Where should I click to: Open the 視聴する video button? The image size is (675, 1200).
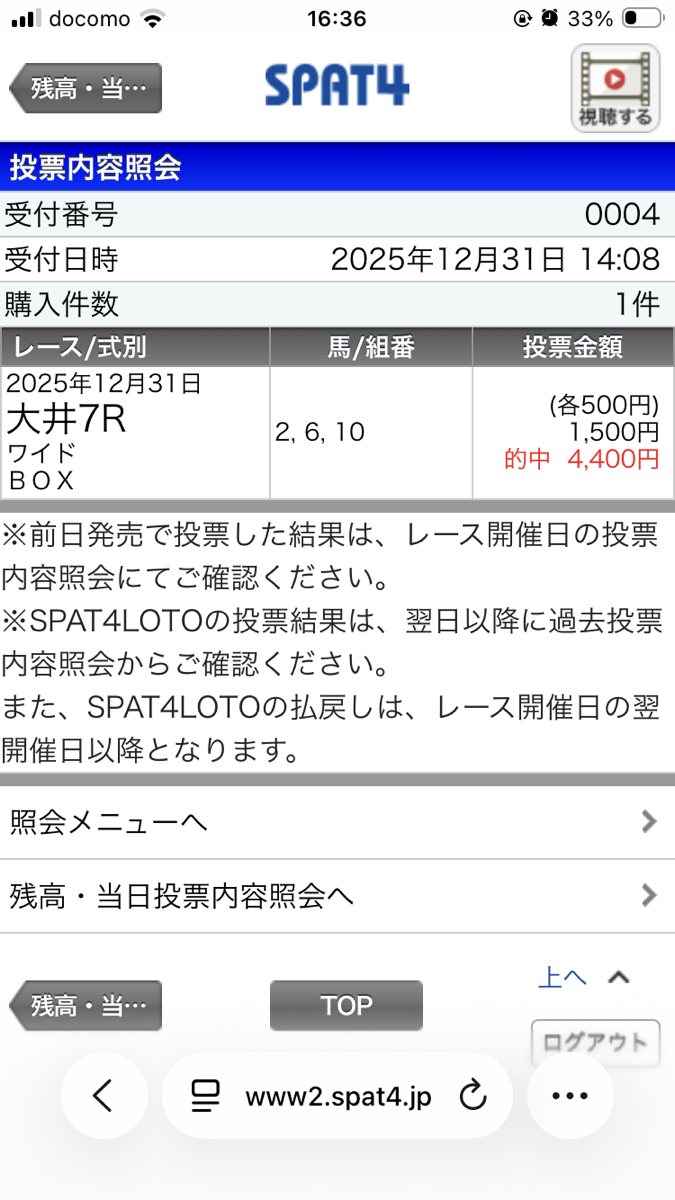coord(615,88)
